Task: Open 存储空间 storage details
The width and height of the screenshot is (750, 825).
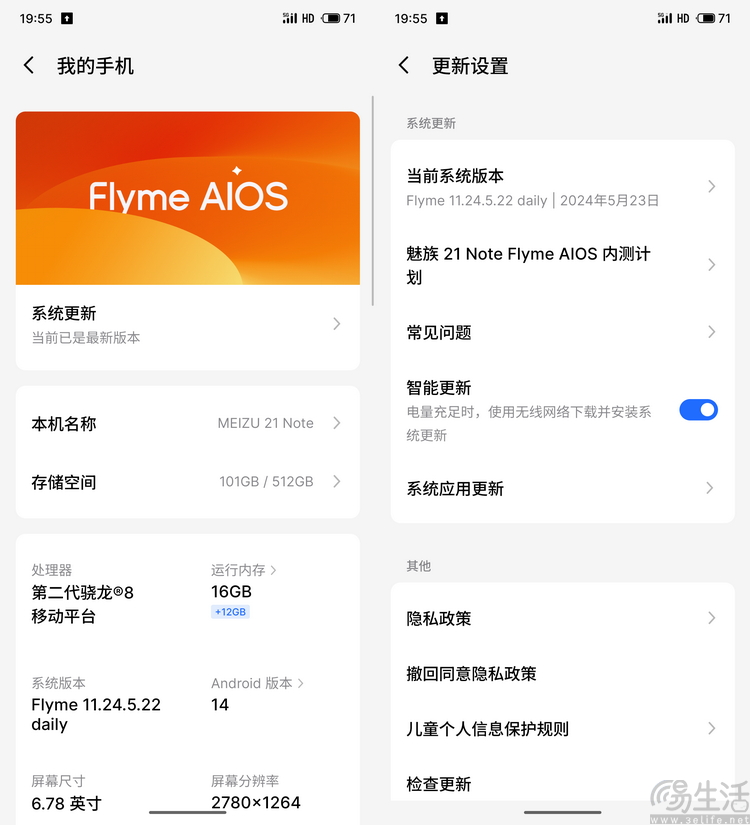Action: pos(187,482)
